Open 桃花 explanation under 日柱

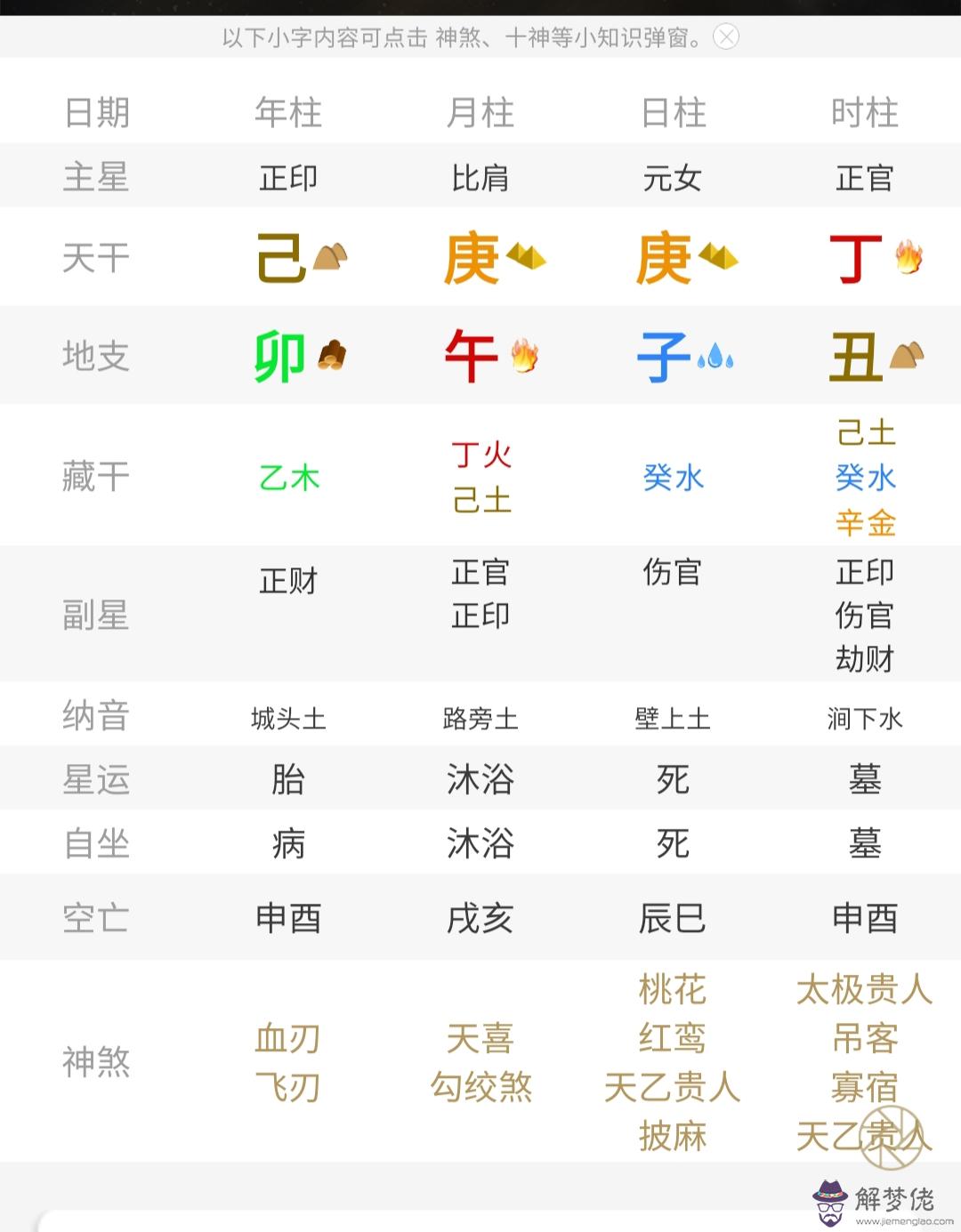pos(672,989)
